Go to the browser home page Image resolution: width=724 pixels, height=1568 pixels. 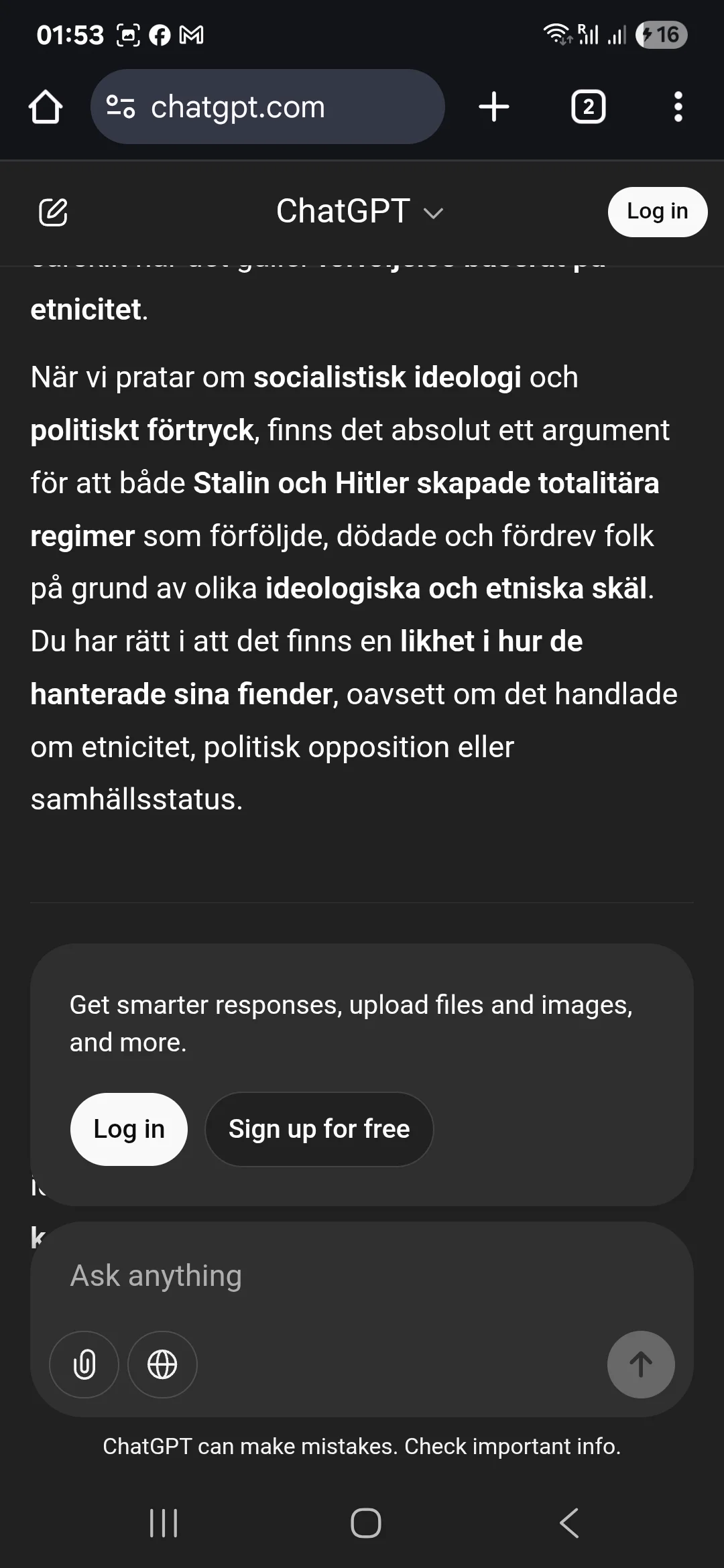(x=46, y=107)
